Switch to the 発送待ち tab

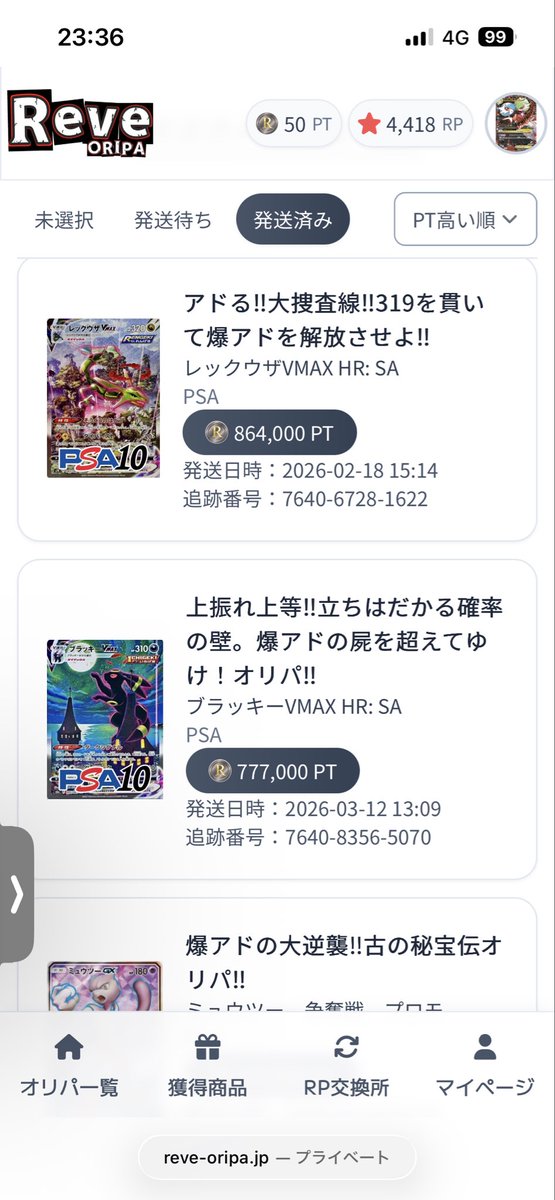click(173, 220)
